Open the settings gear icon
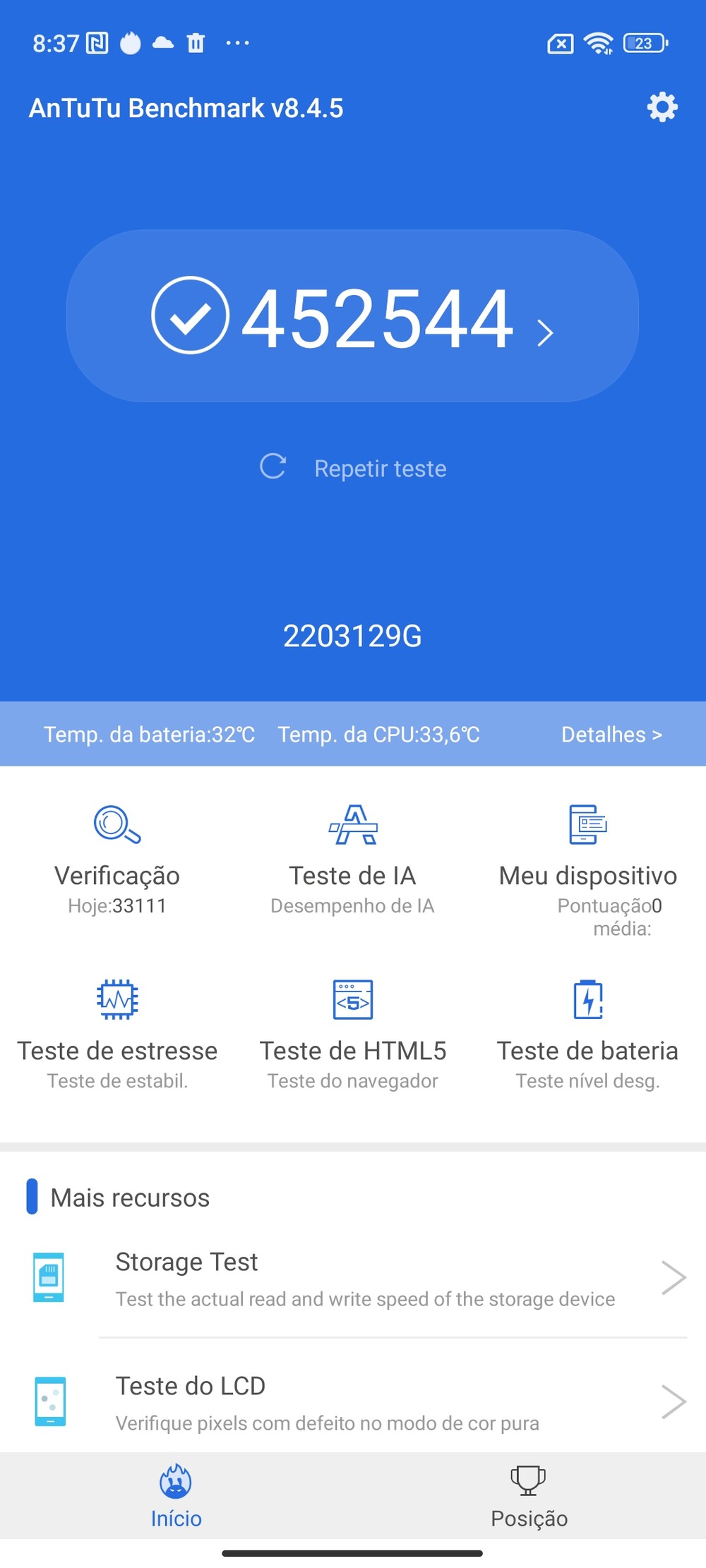Viewport: 706px width, 1568px height. coord(662,107)
